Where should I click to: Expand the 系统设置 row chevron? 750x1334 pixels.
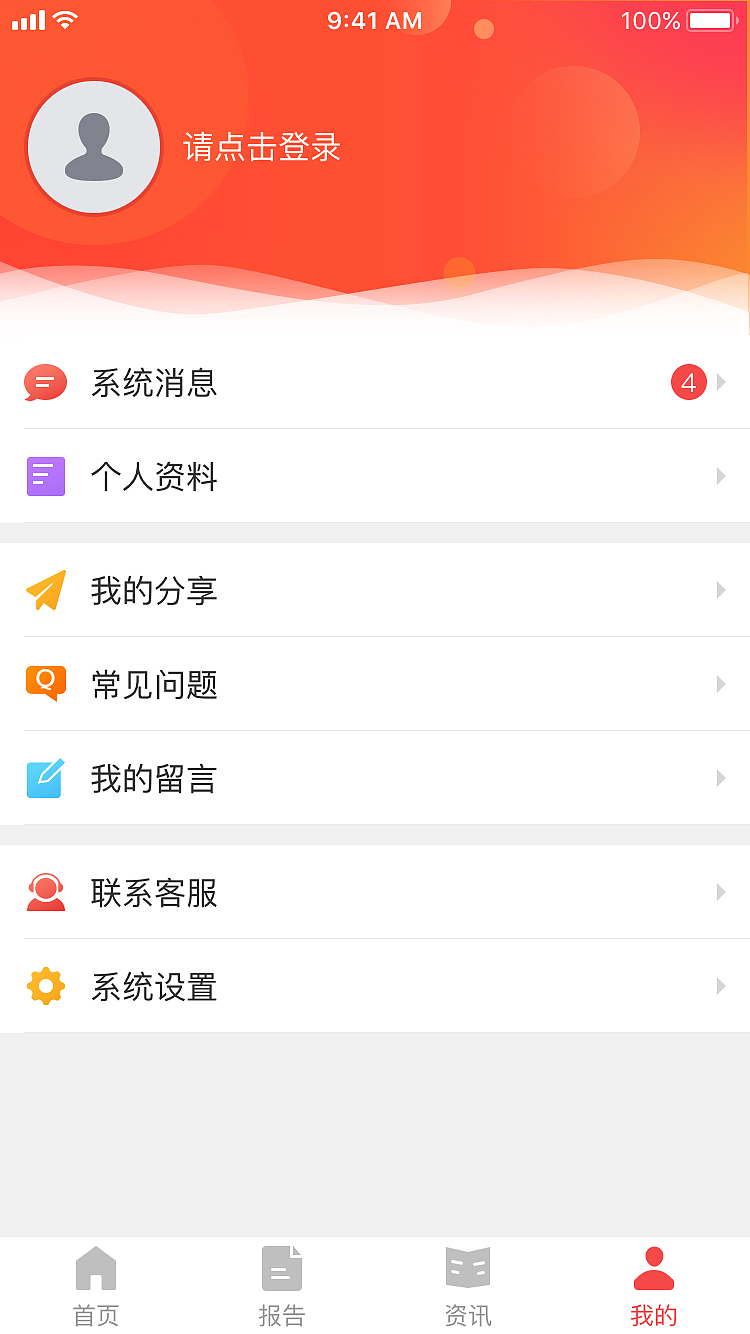click(x=720, y=986)
